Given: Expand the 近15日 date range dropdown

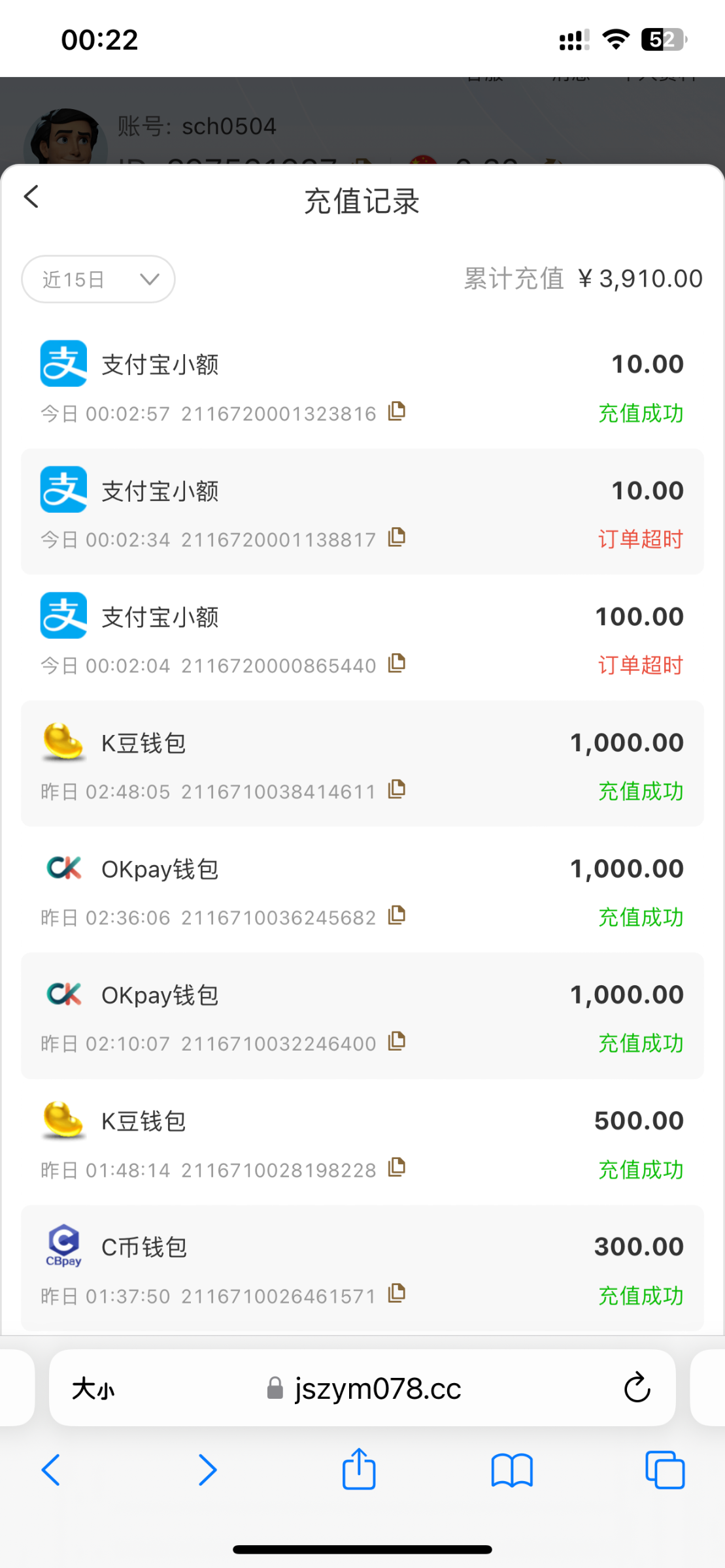Looking at the screenshot, I should (98, 280).
